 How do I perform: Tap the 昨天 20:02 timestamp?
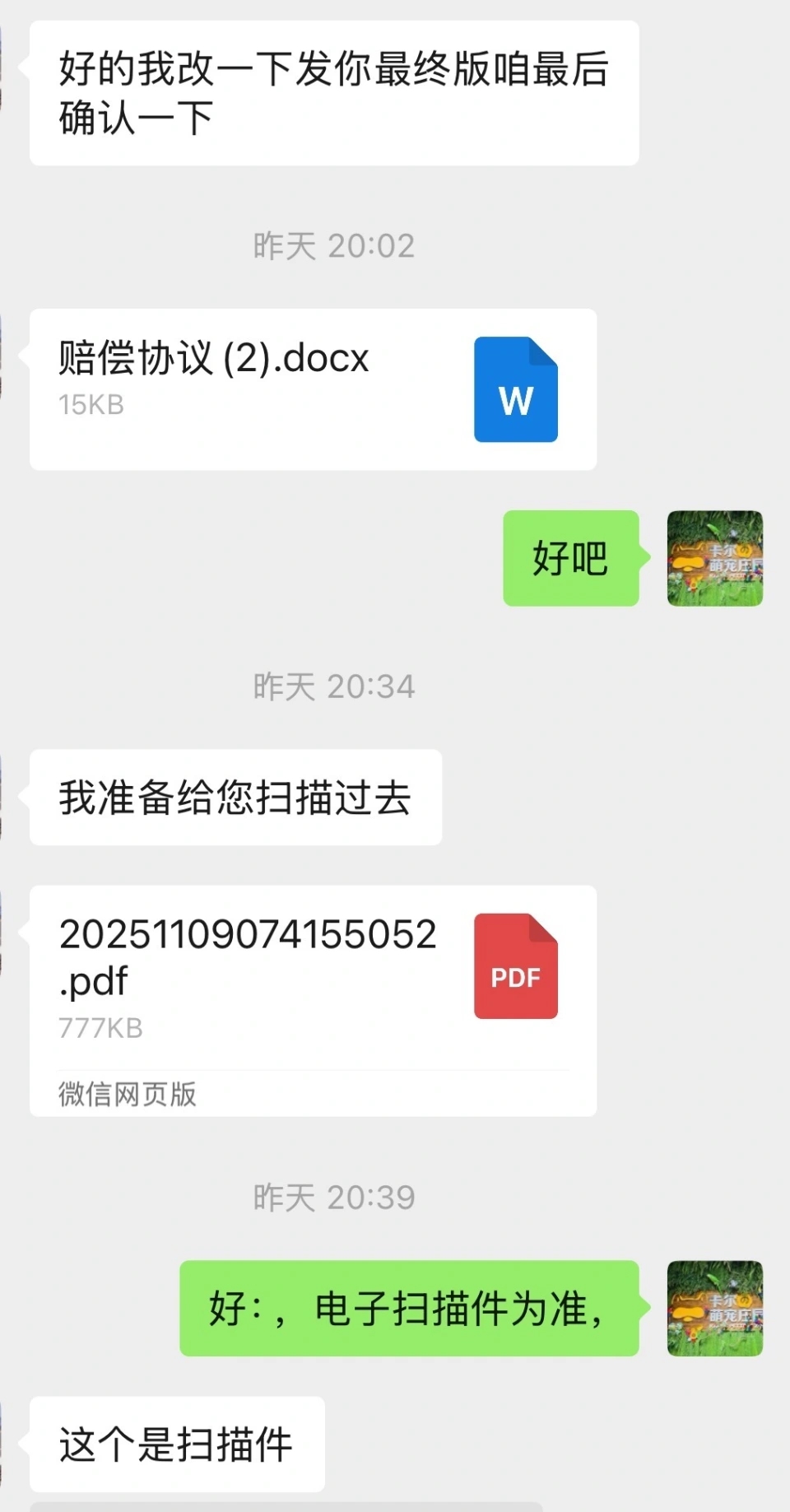[x=332, y=245]
